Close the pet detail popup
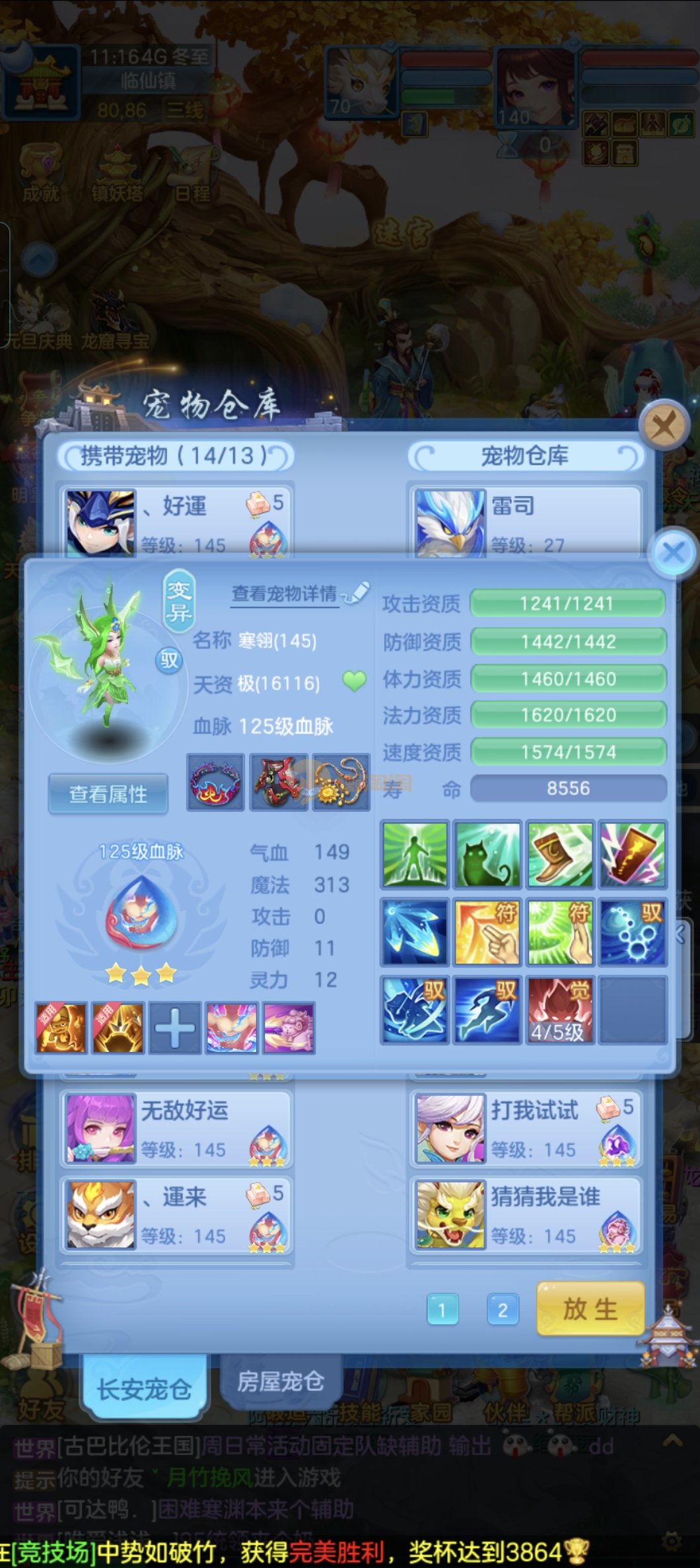This screenshot has height=1568, width=700. pos(674,552)
